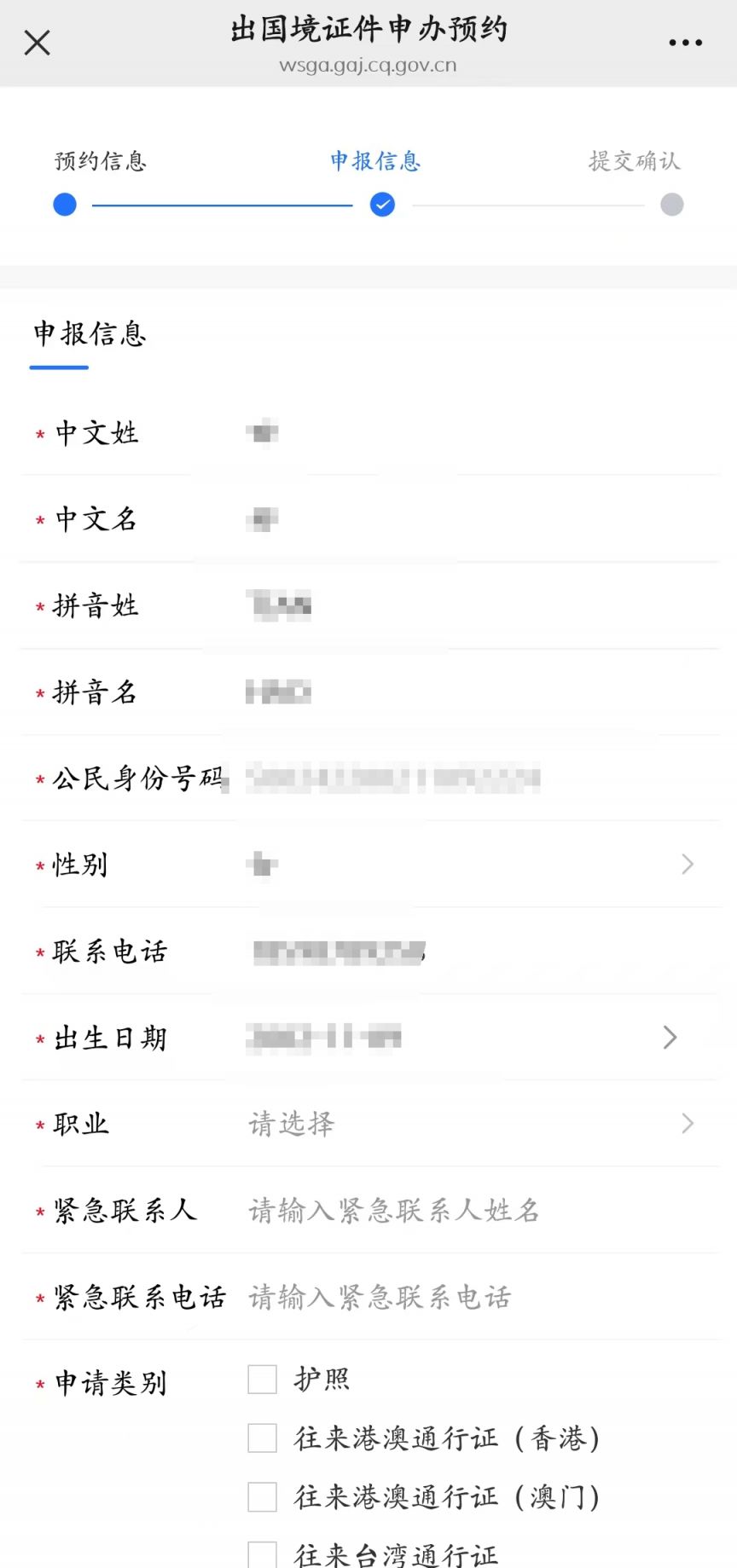
Task: Select 往来港澳通行证（澳门）checkbox
Action: click(x=262, y=1497)
